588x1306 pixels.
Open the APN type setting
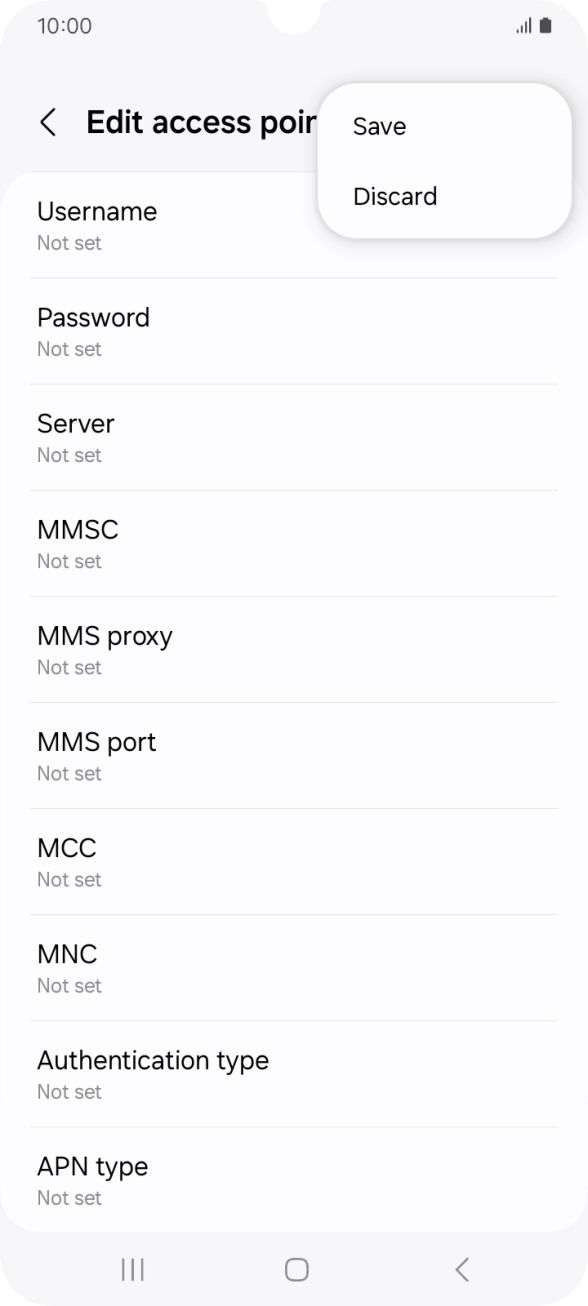click(x=294, y=1179)
